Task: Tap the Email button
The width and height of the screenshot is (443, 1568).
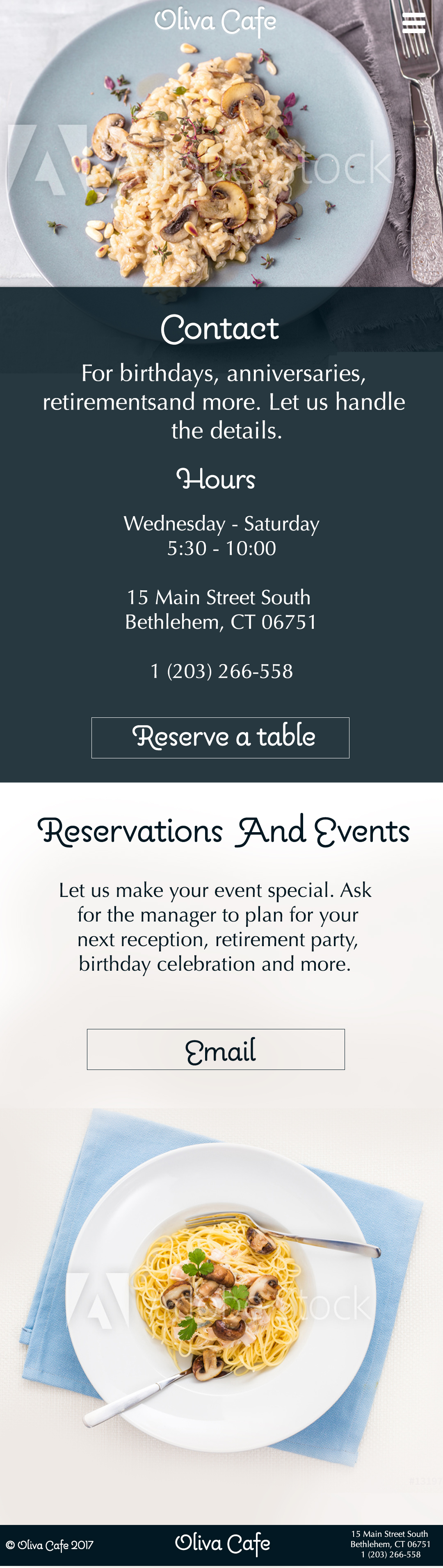Action: point(216,1049)
